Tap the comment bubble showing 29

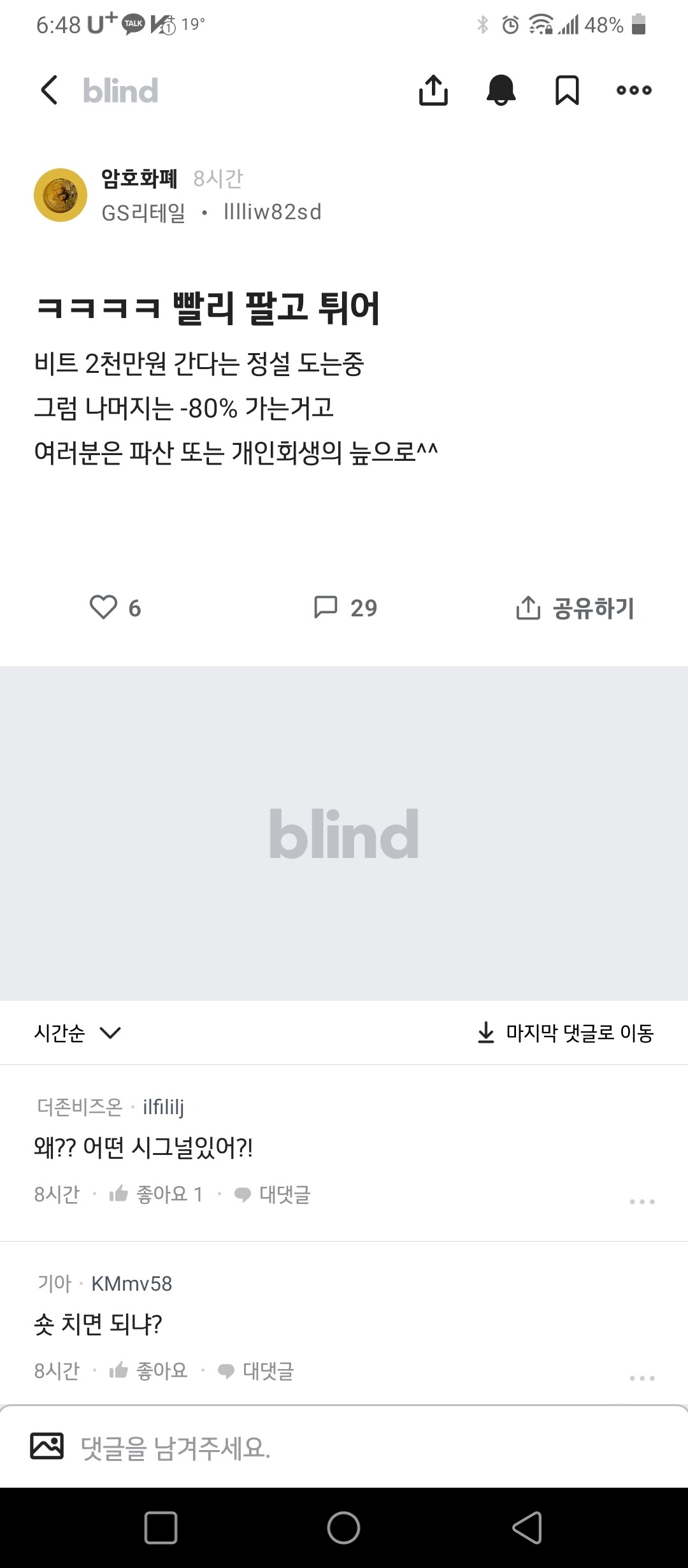pos(344,608)
